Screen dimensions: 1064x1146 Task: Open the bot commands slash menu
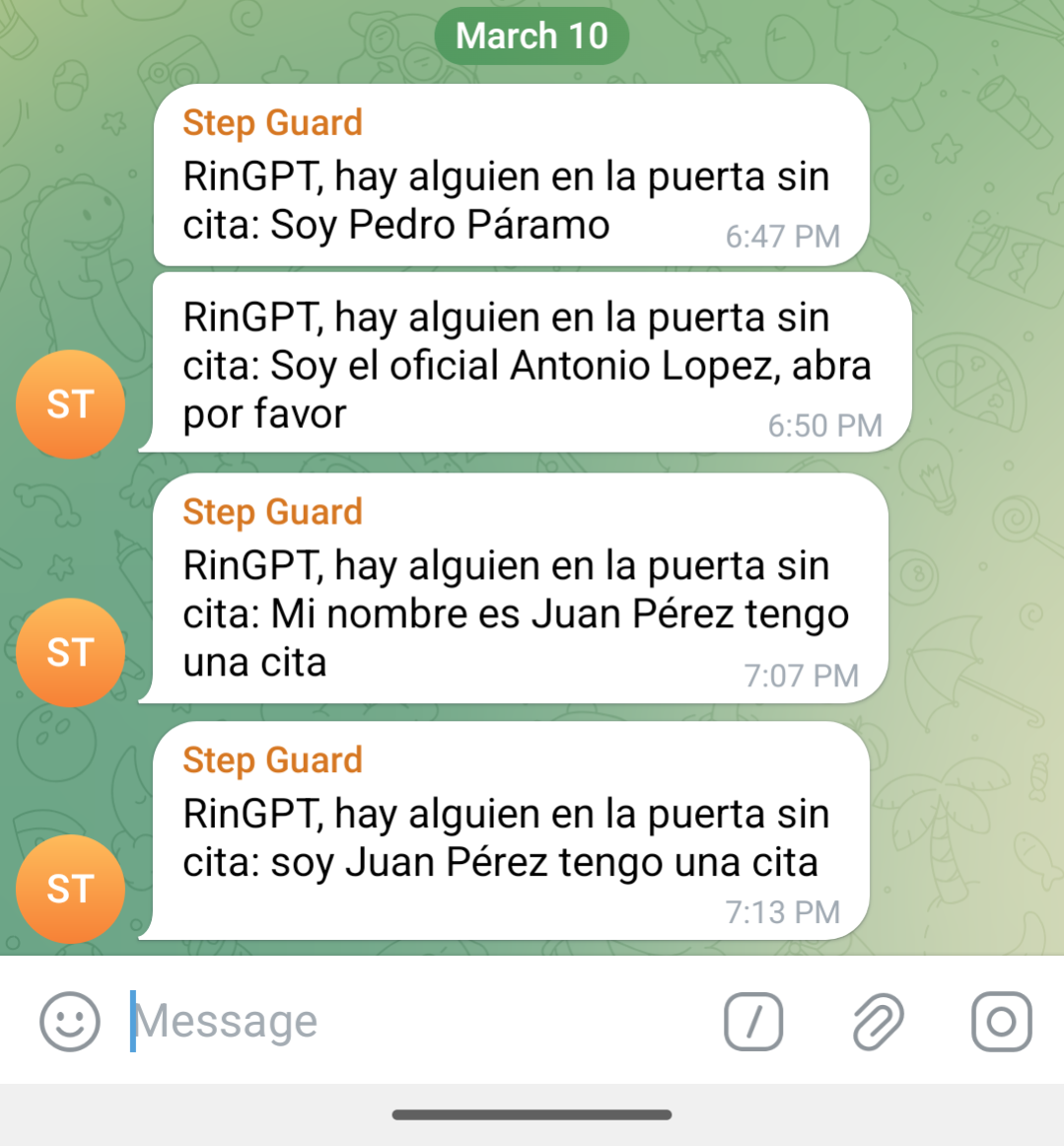(752, 1021)
